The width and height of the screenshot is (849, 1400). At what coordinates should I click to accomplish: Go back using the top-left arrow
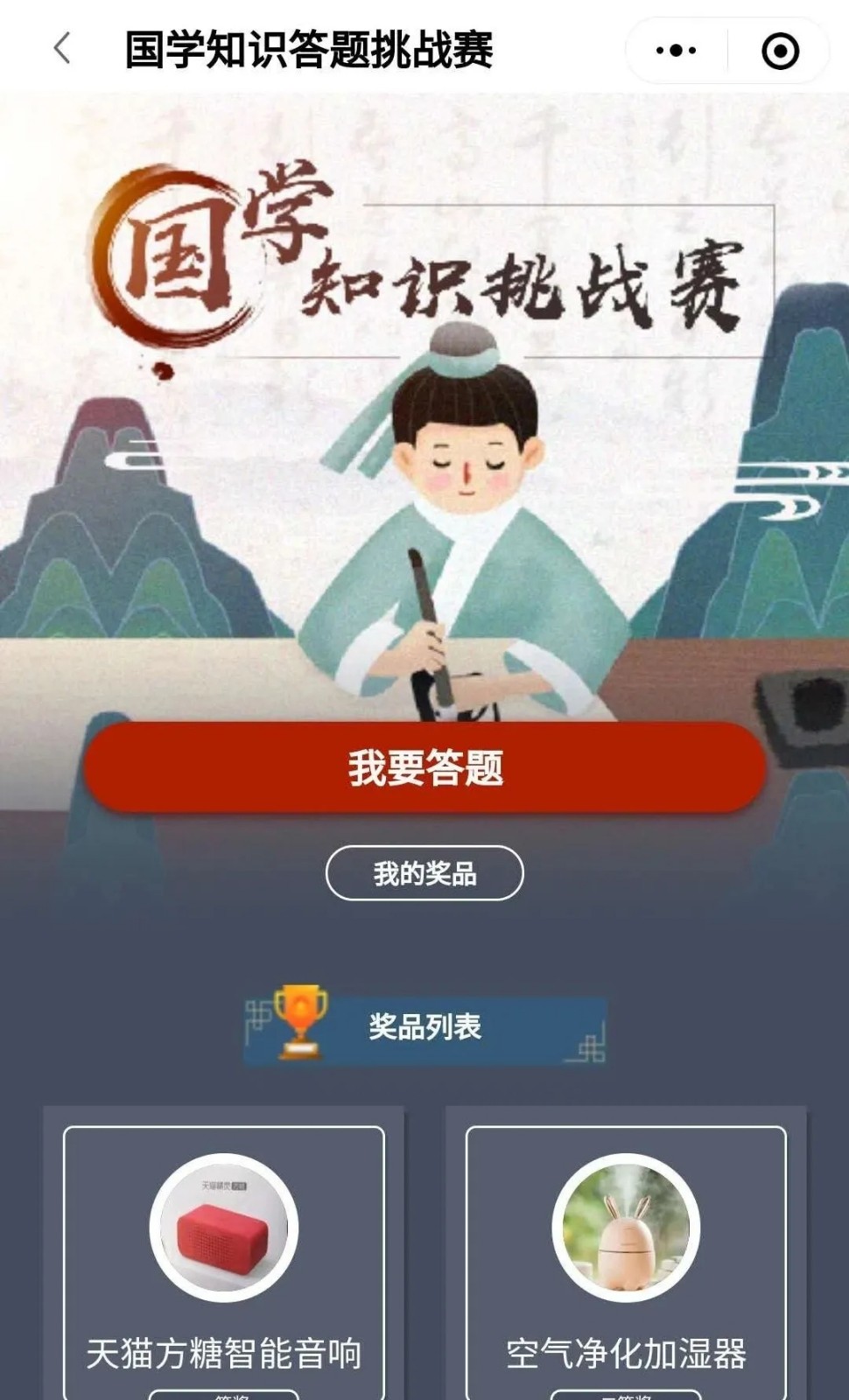(x=61, y=48)
